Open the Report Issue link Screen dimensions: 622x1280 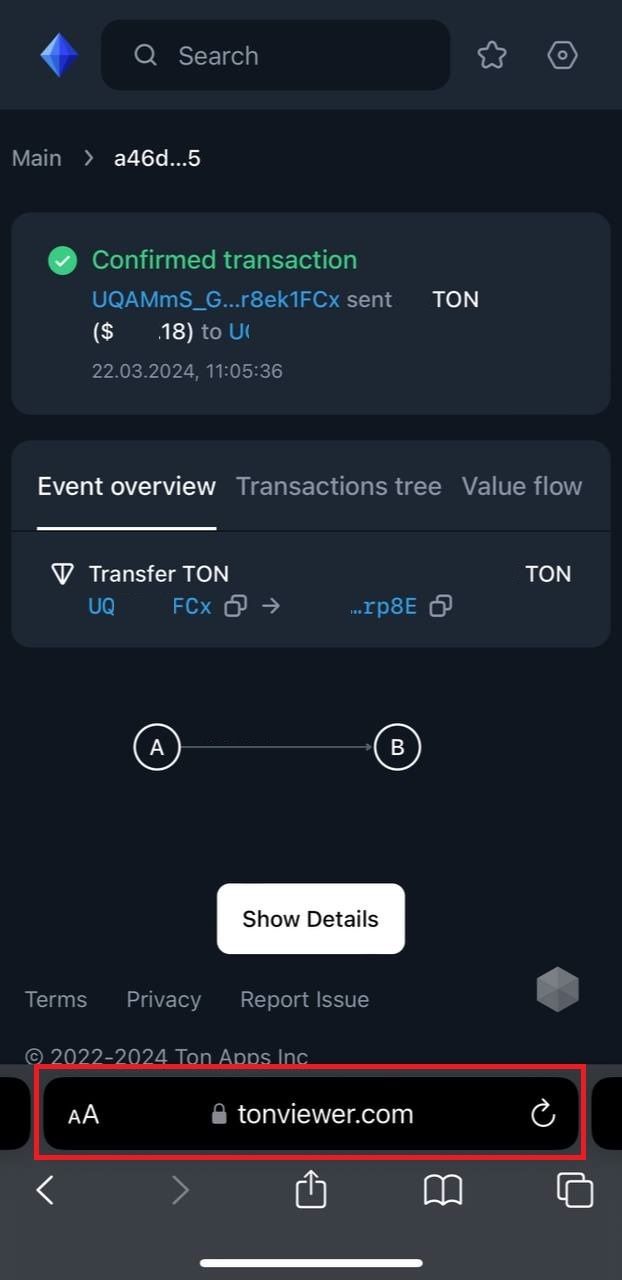click(x=304, y=999)
